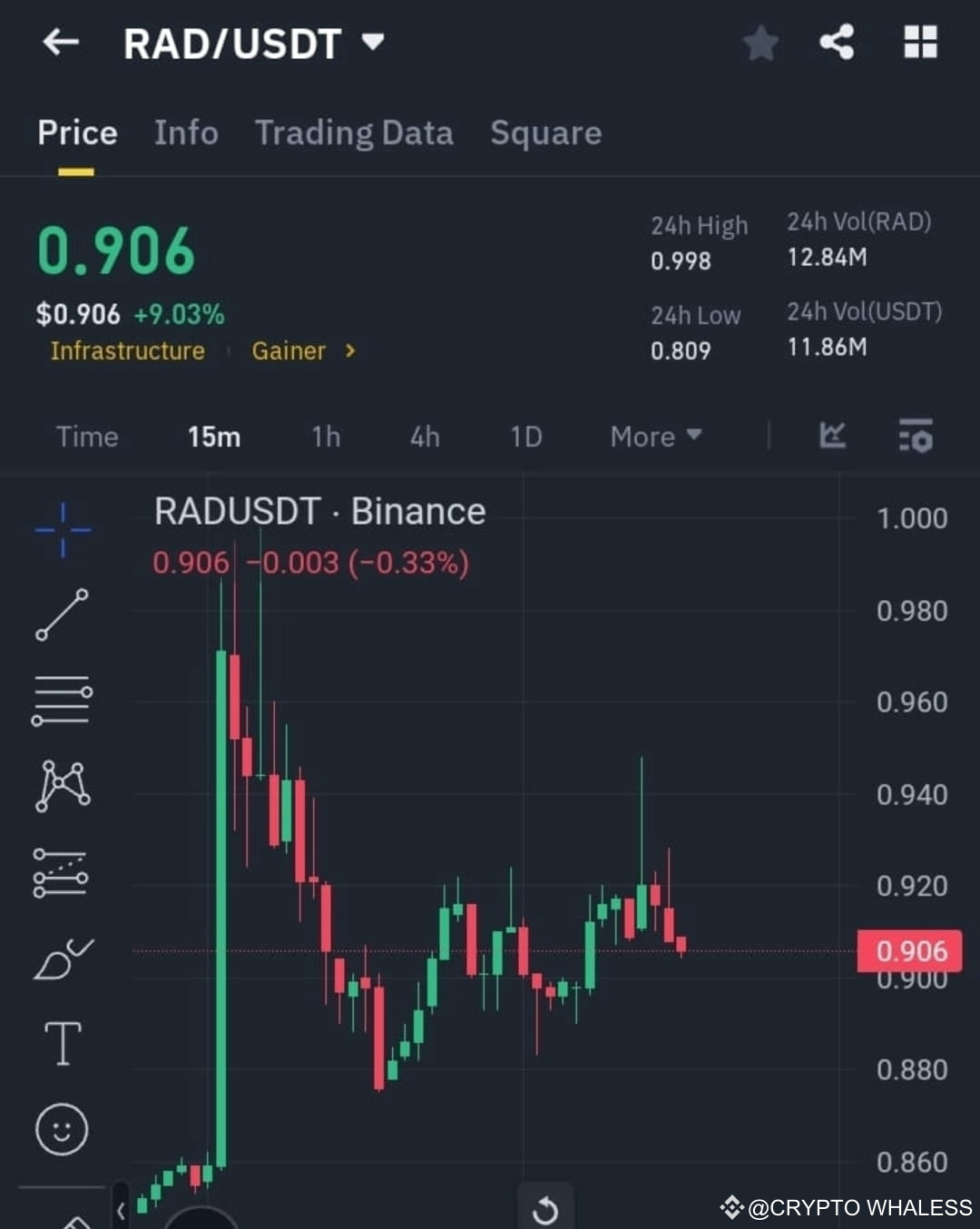This screenshot has height=1229, width=980.
Task: Expand the Gainer category link
Action: 302,351
